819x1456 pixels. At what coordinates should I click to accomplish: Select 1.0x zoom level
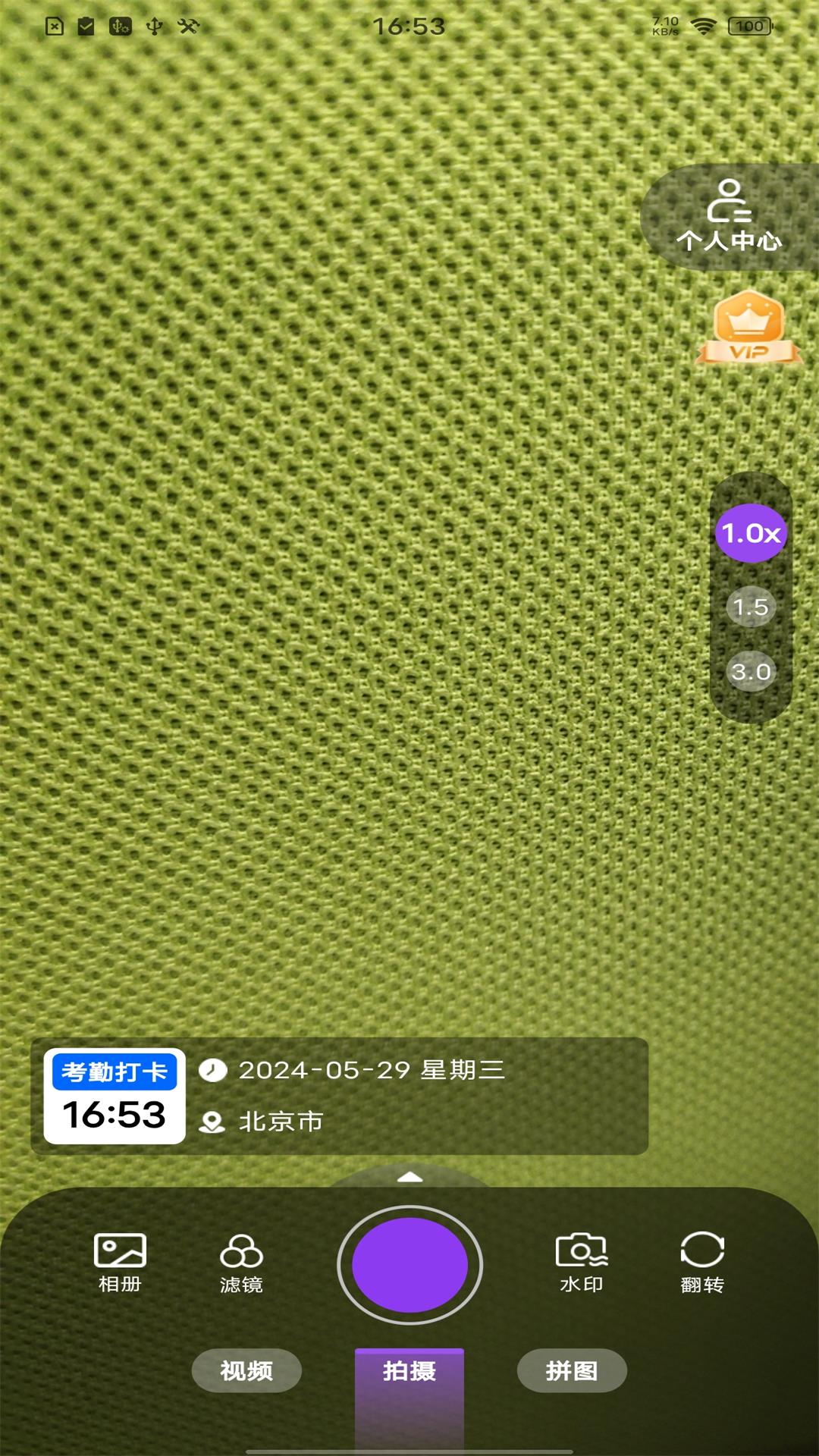point(751,533)
